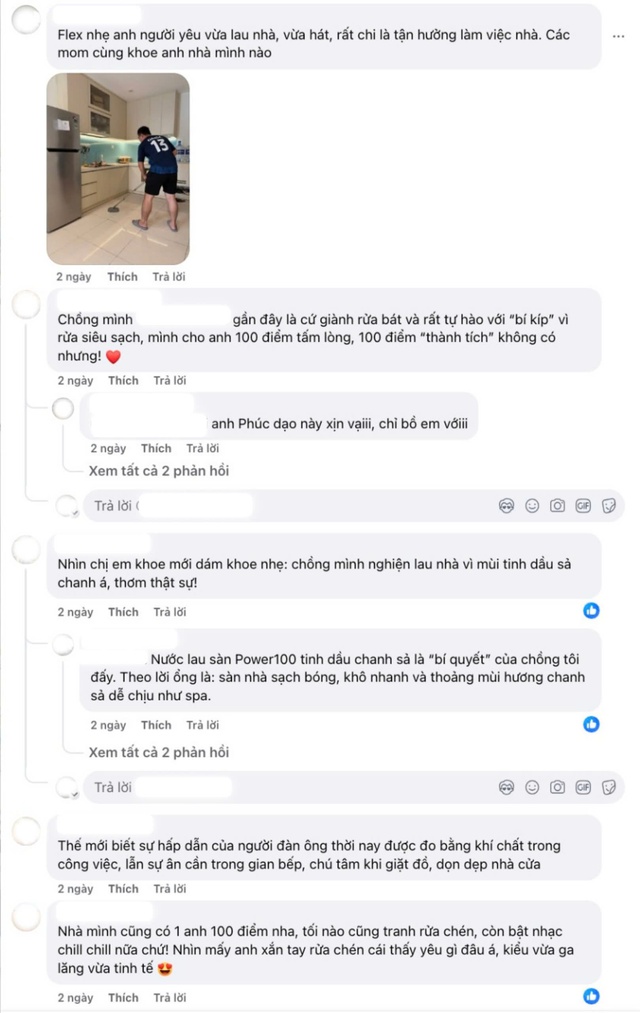Like the "Chồng mình" rửa bát comment
Image resolution: width=640 pixels, height=1013 pixels.
(x=123, y=380)
